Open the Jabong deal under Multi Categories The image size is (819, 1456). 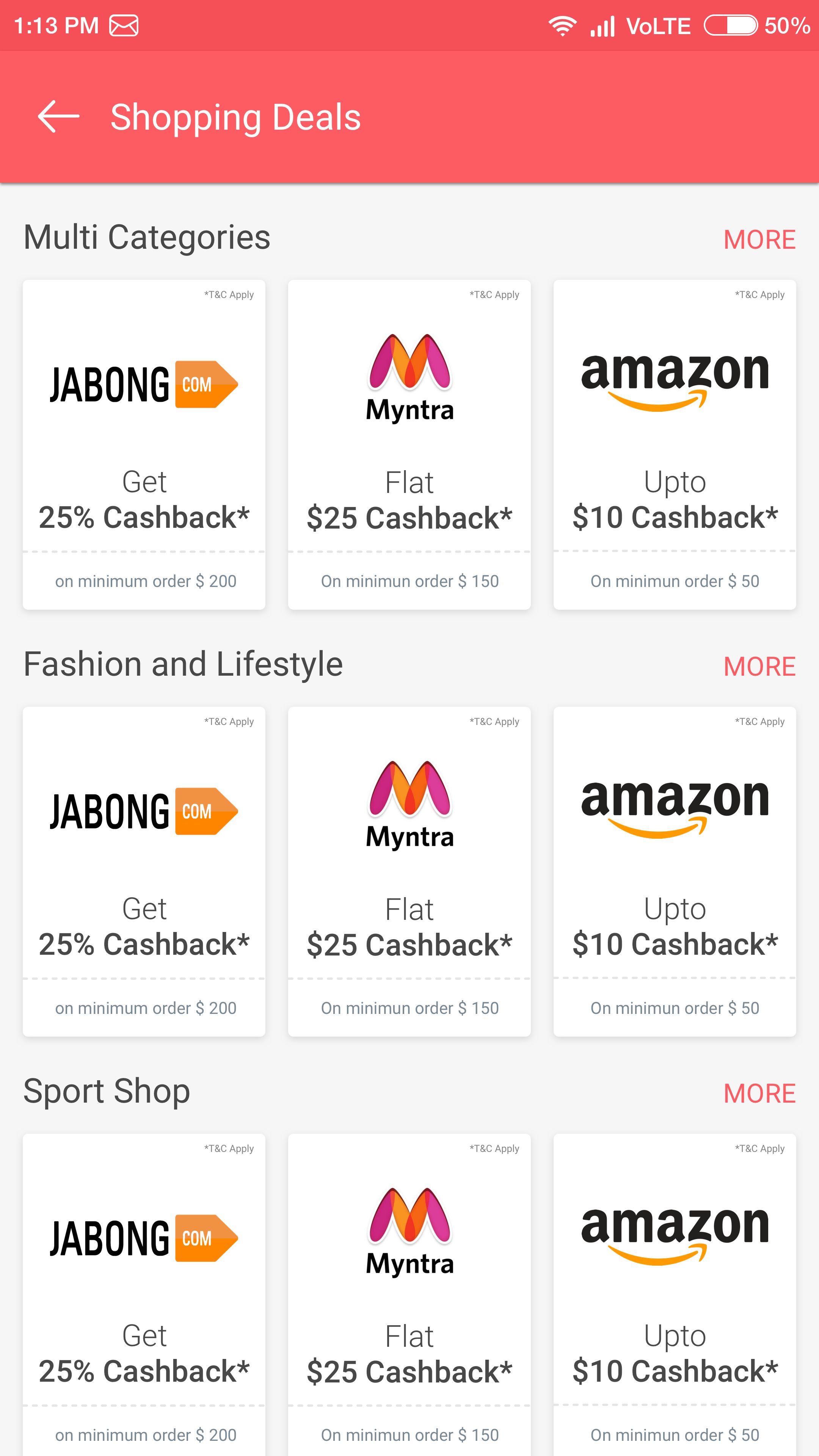pos(144,444)
